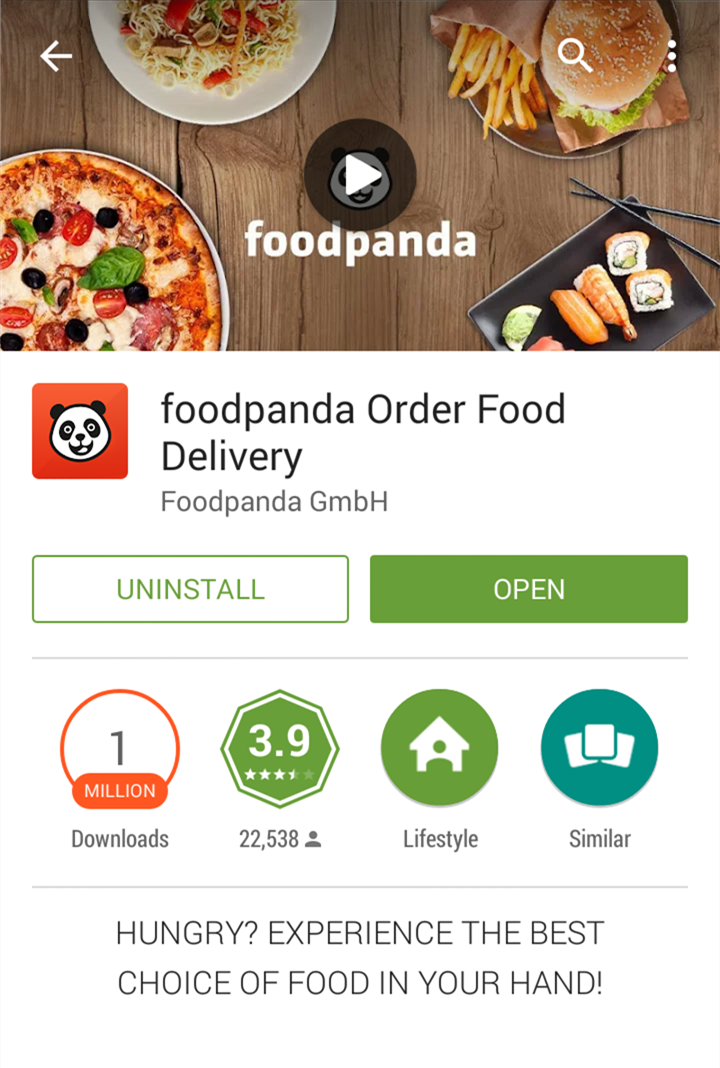Tap the foodpanda panda app icon

click(79, 431)
